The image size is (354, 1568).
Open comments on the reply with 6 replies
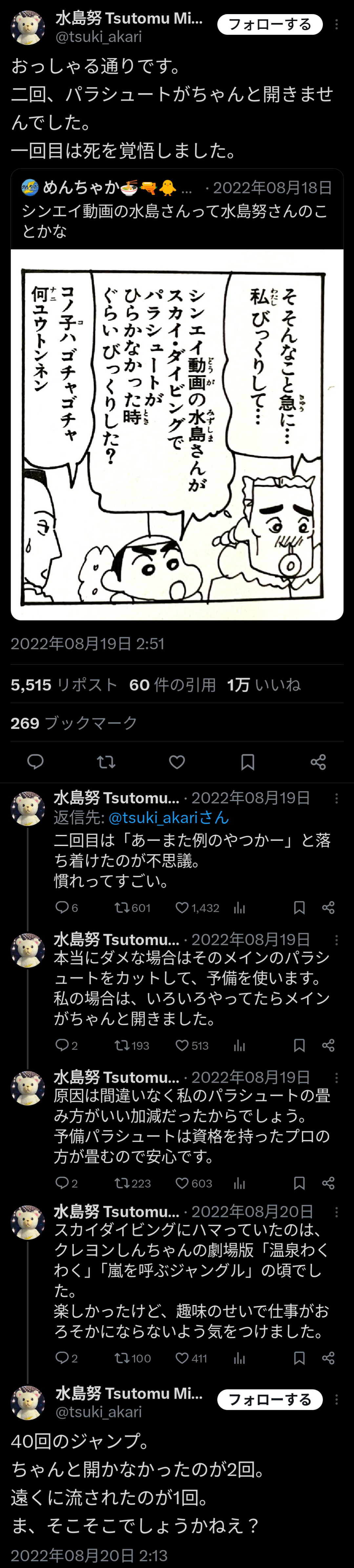62,907
